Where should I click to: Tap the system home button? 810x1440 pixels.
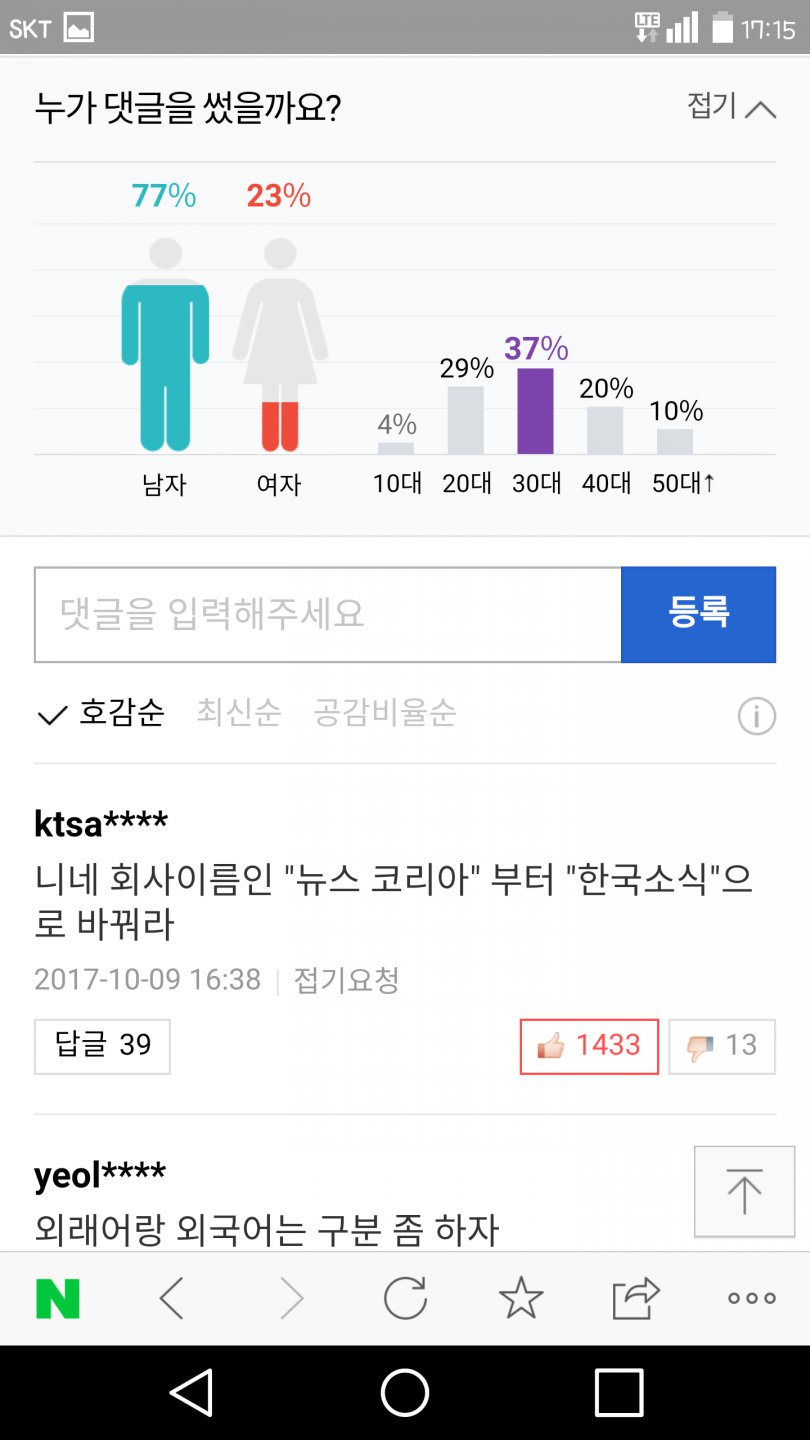405,1392
